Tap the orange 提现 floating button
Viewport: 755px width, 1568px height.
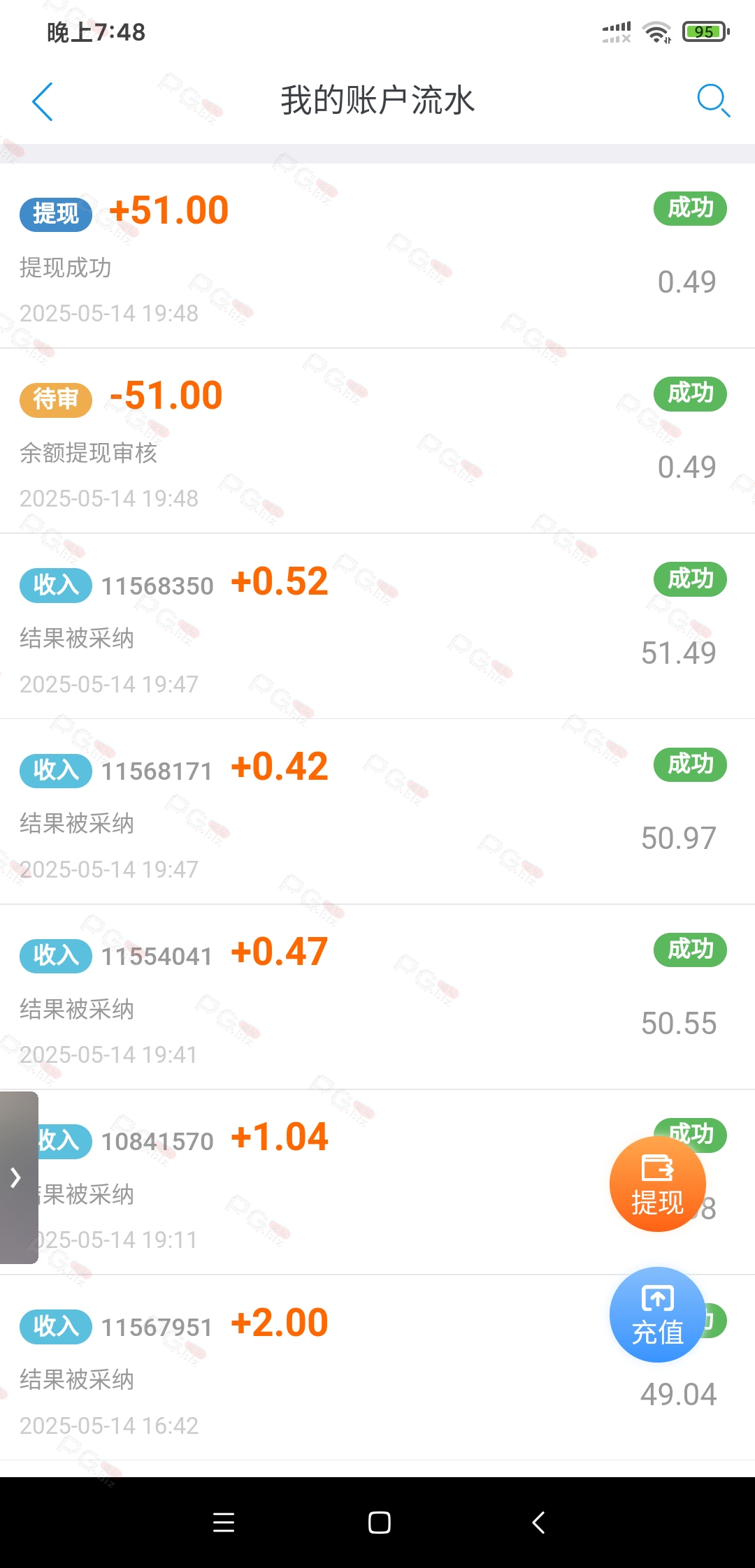657,1184
